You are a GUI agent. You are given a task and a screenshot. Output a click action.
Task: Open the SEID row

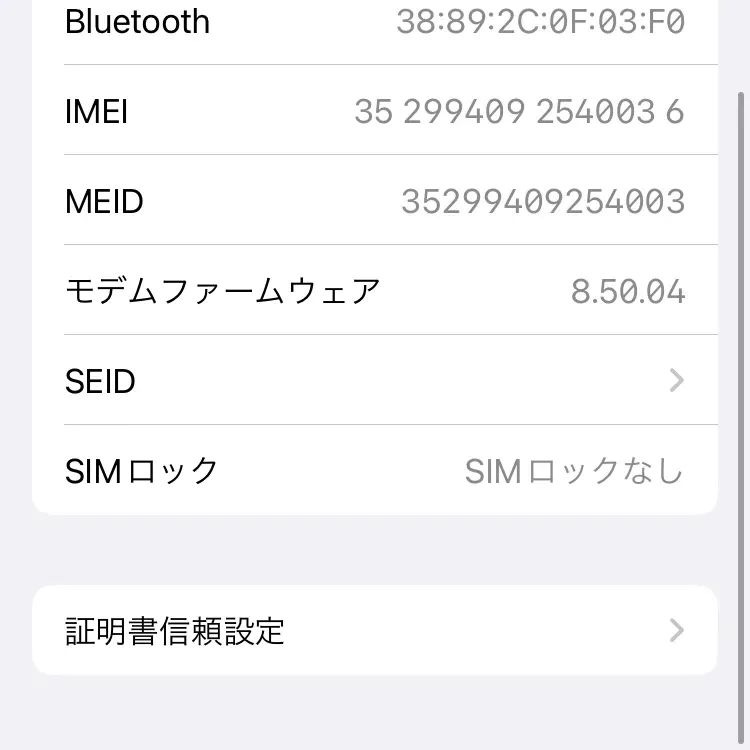click(375, 381)
